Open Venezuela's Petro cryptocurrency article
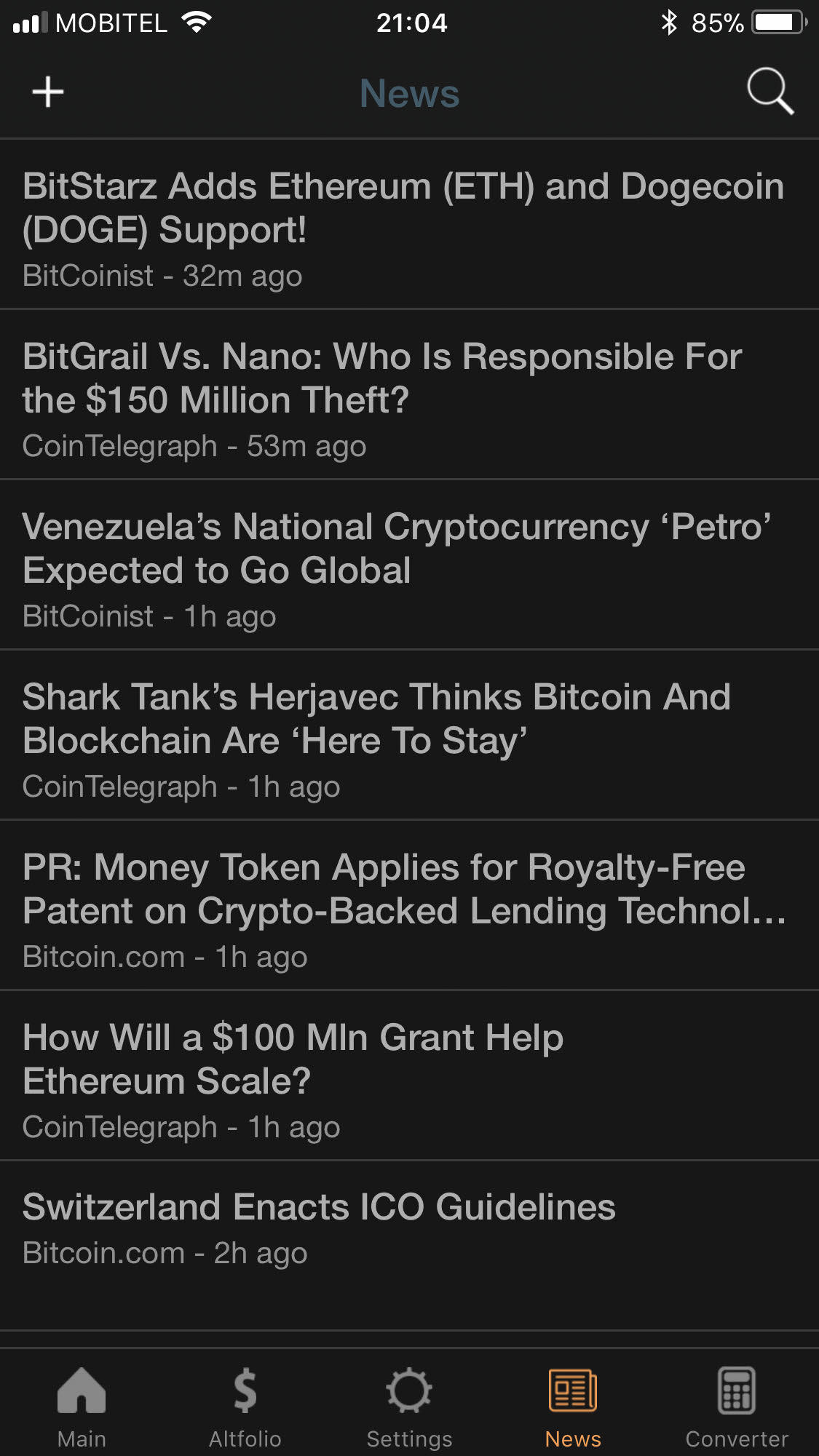 409,565
